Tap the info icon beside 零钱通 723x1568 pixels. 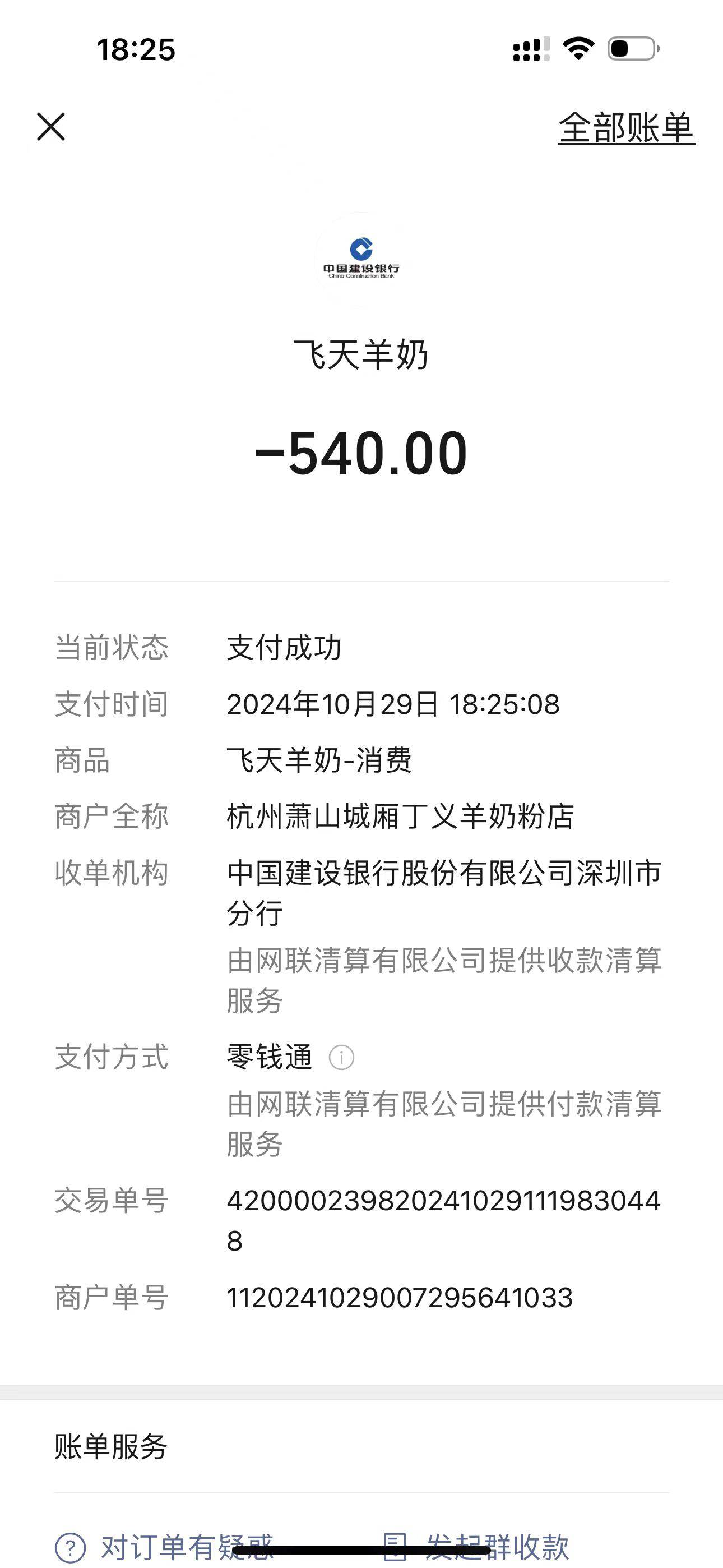tap(341, 1057)
